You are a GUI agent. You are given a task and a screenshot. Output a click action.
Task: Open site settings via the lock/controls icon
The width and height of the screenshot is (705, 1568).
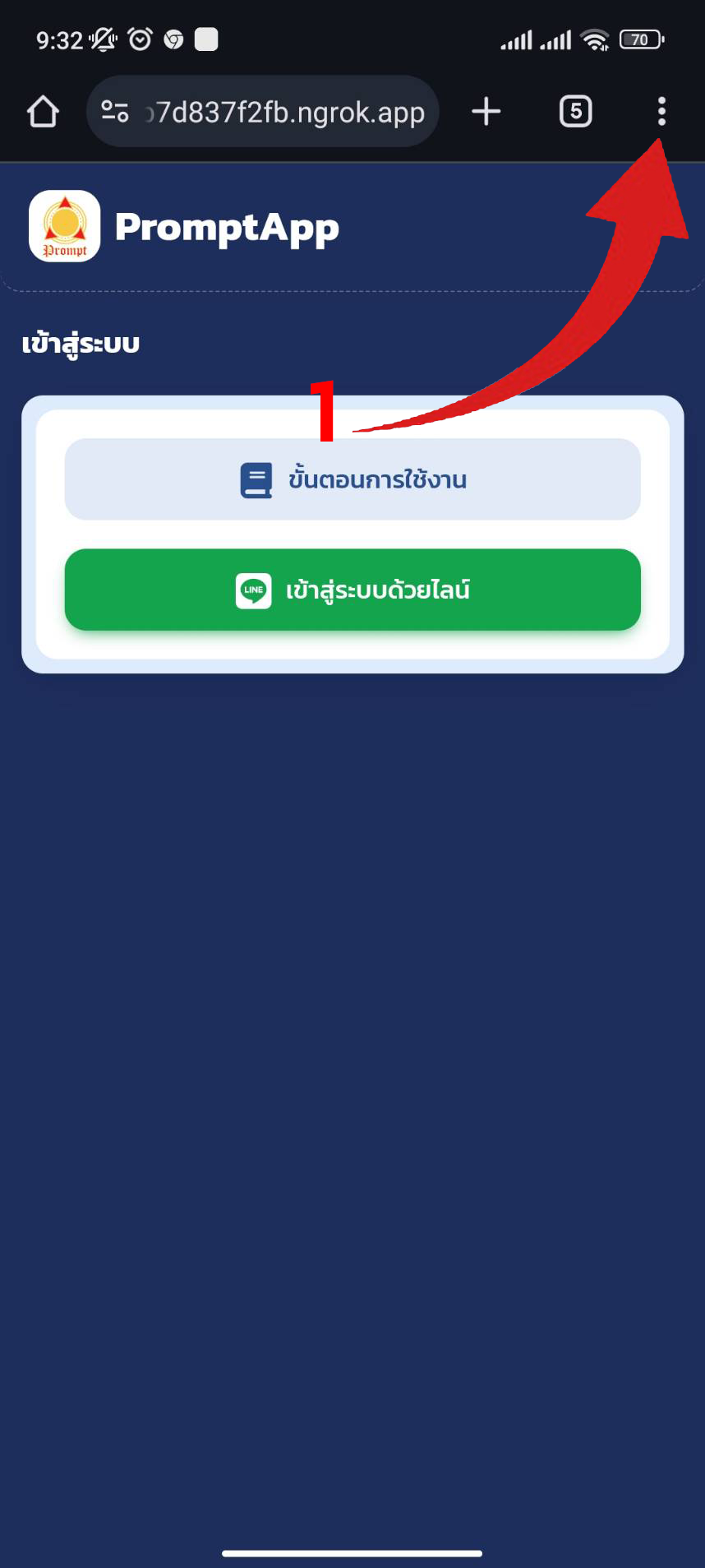click(x=115, y=112)
